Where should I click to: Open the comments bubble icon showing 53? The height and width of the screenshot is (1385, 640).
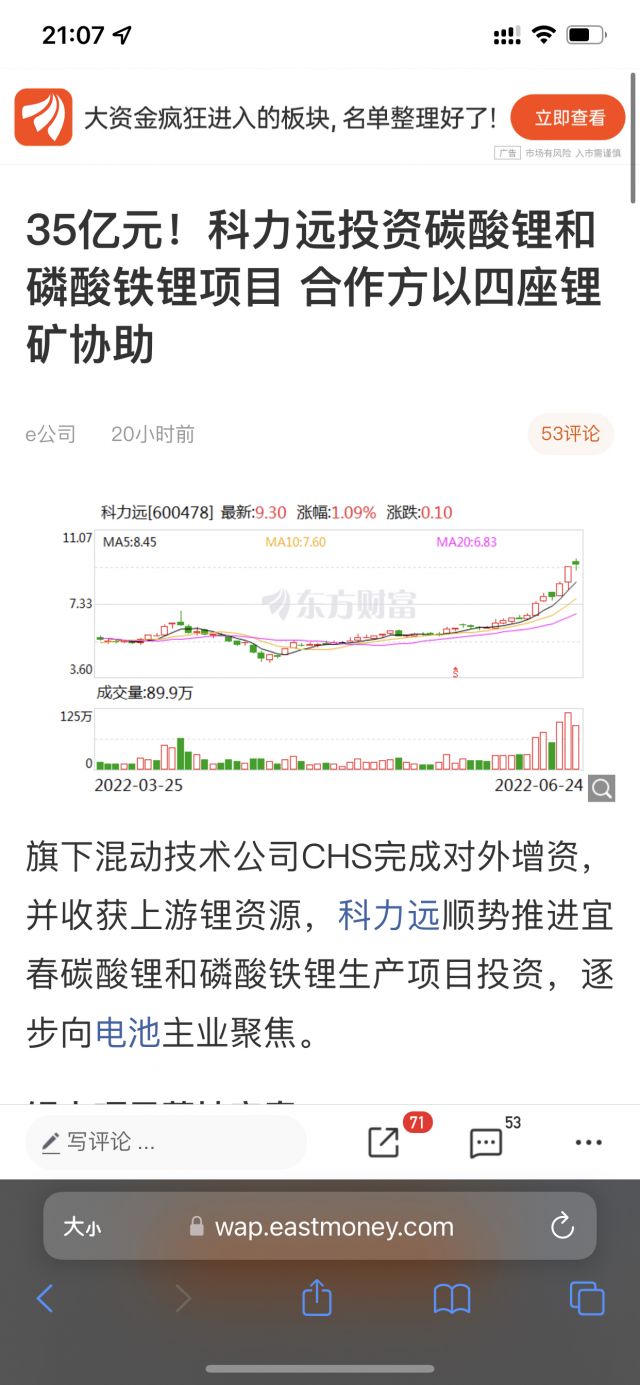[x=486, y=1142]
